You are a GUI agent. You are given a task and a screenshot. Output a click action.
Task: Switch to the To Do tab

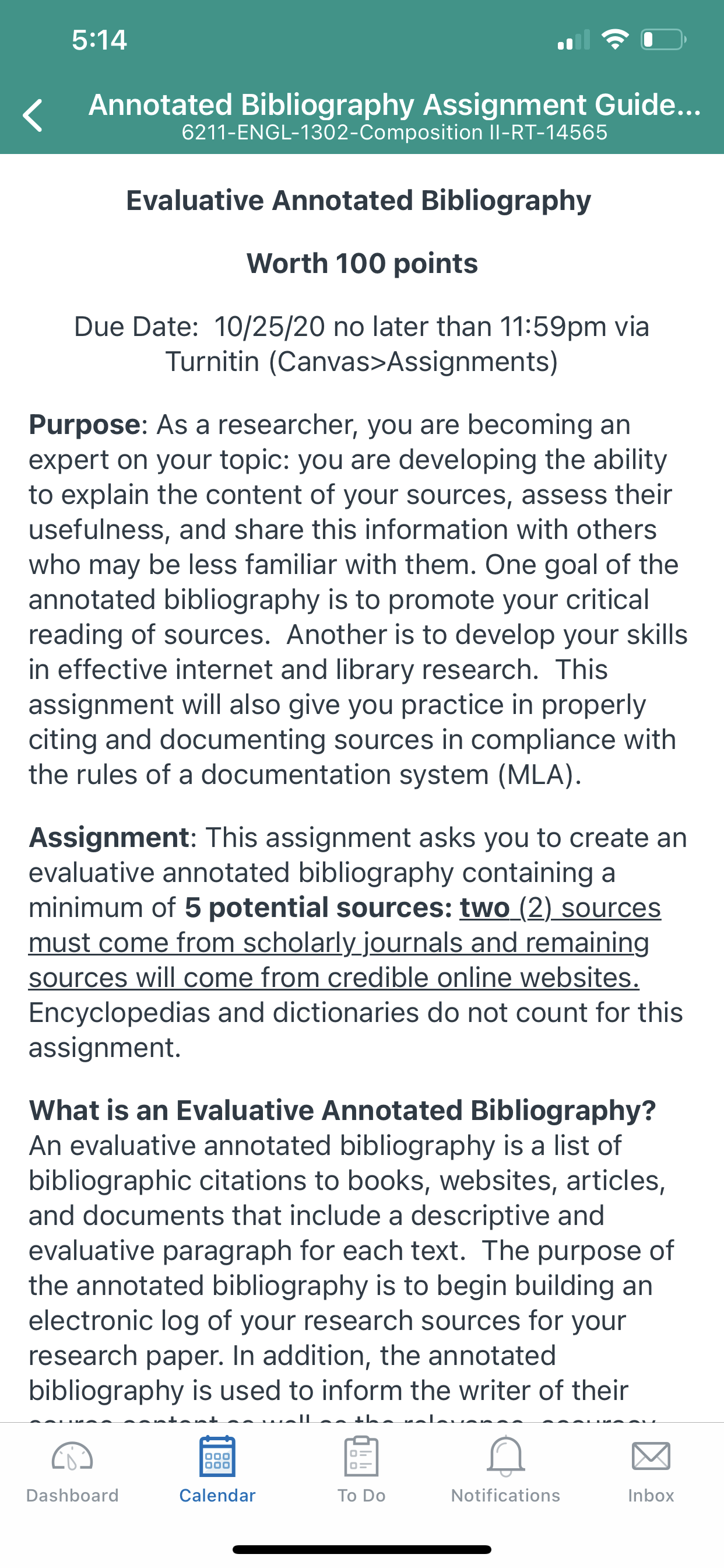[x=361, y=1471]
